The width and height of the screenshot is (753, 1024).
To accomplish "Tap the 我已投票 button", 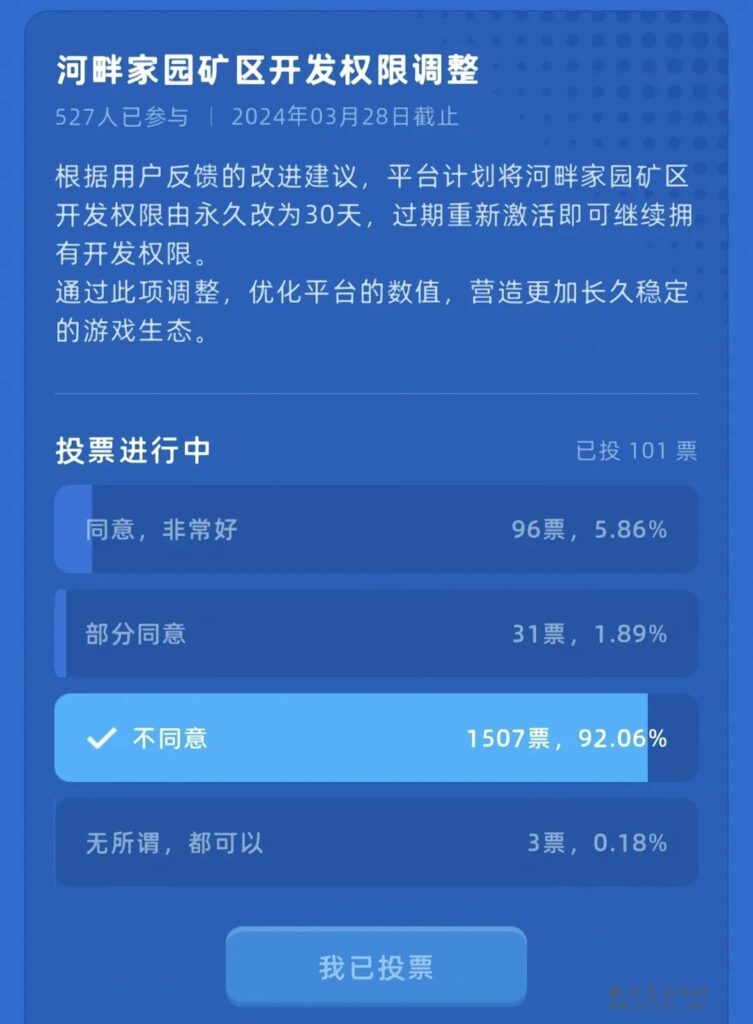I will (x=376, y=967).
